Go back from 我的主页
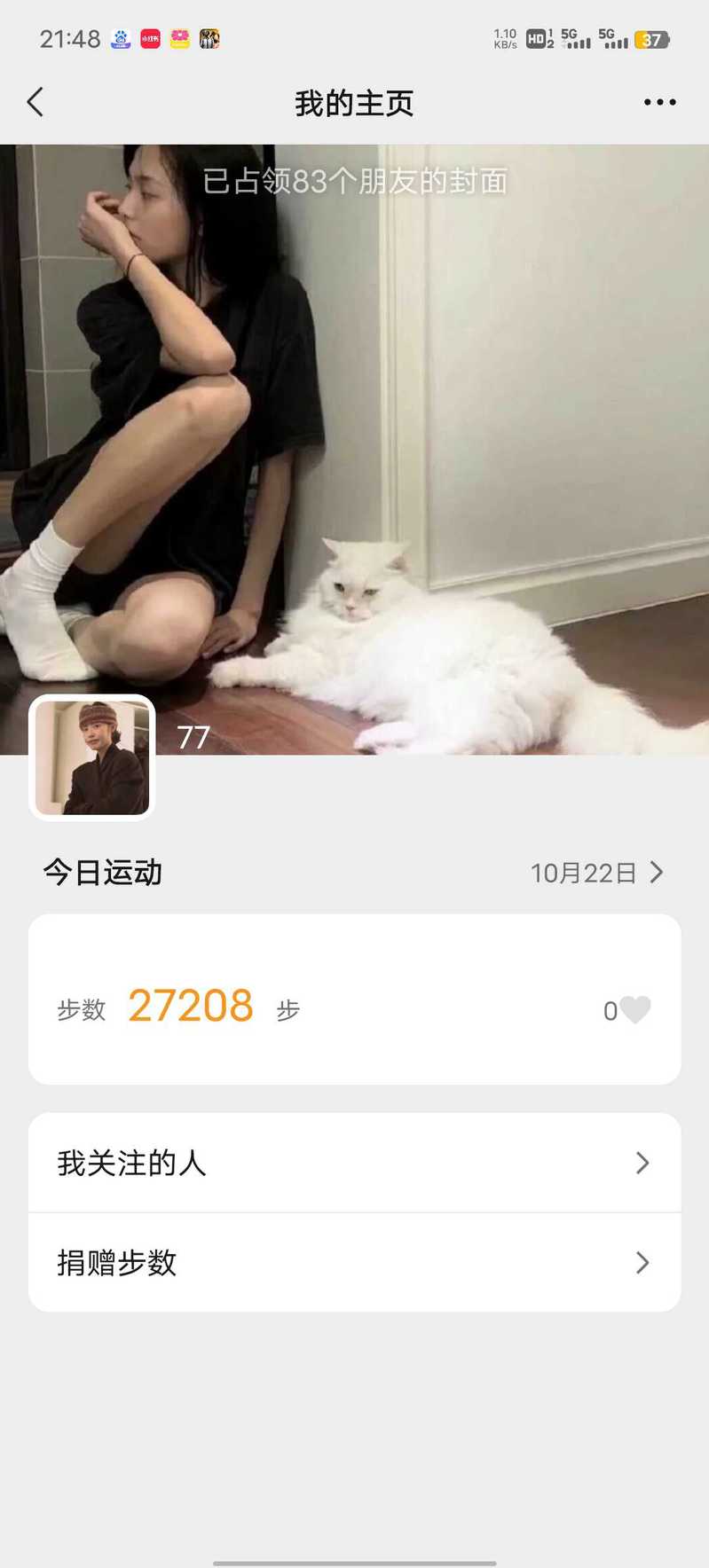This screenshot has width=709, height=1568. pyautogui.click(x=35, y=103)
